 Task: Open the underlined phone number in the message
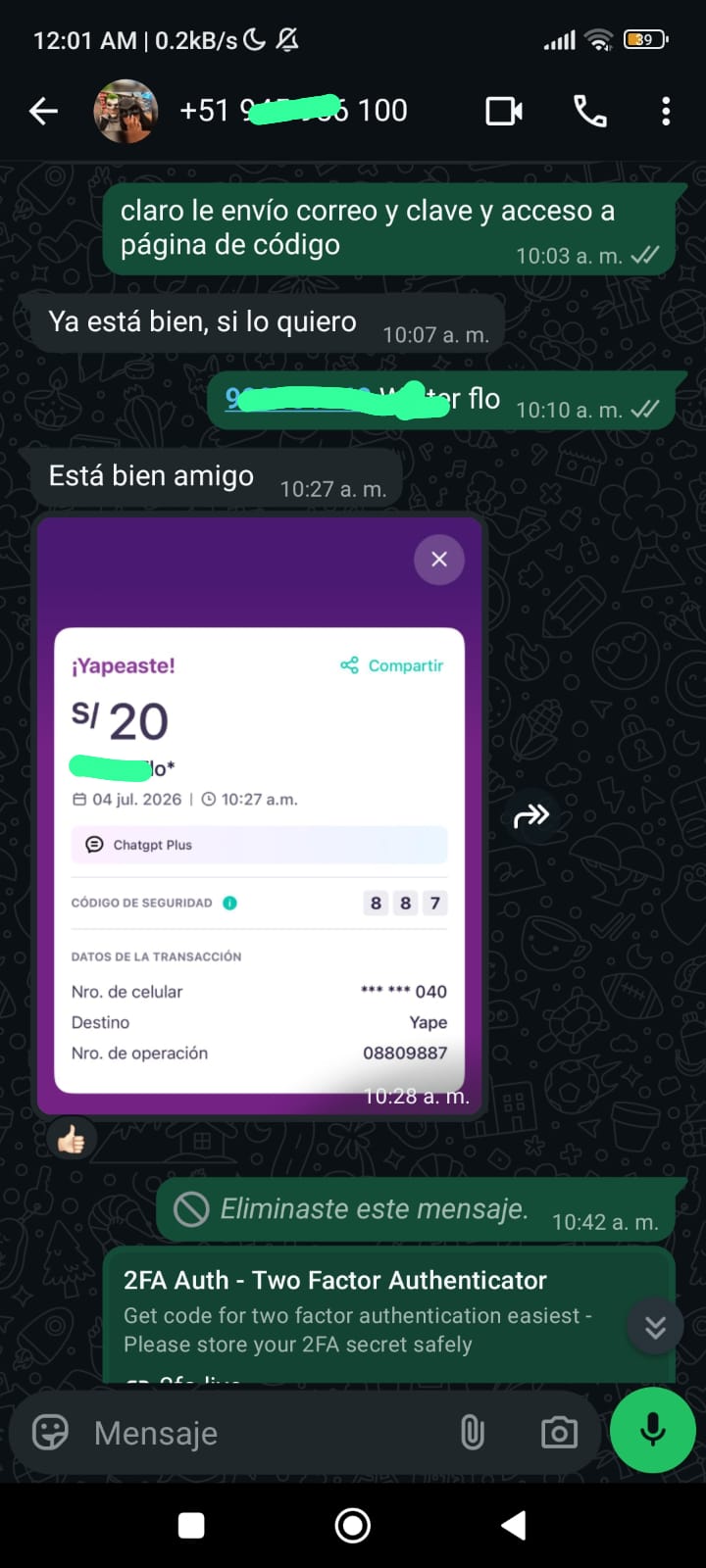click(x=299, y=399)
